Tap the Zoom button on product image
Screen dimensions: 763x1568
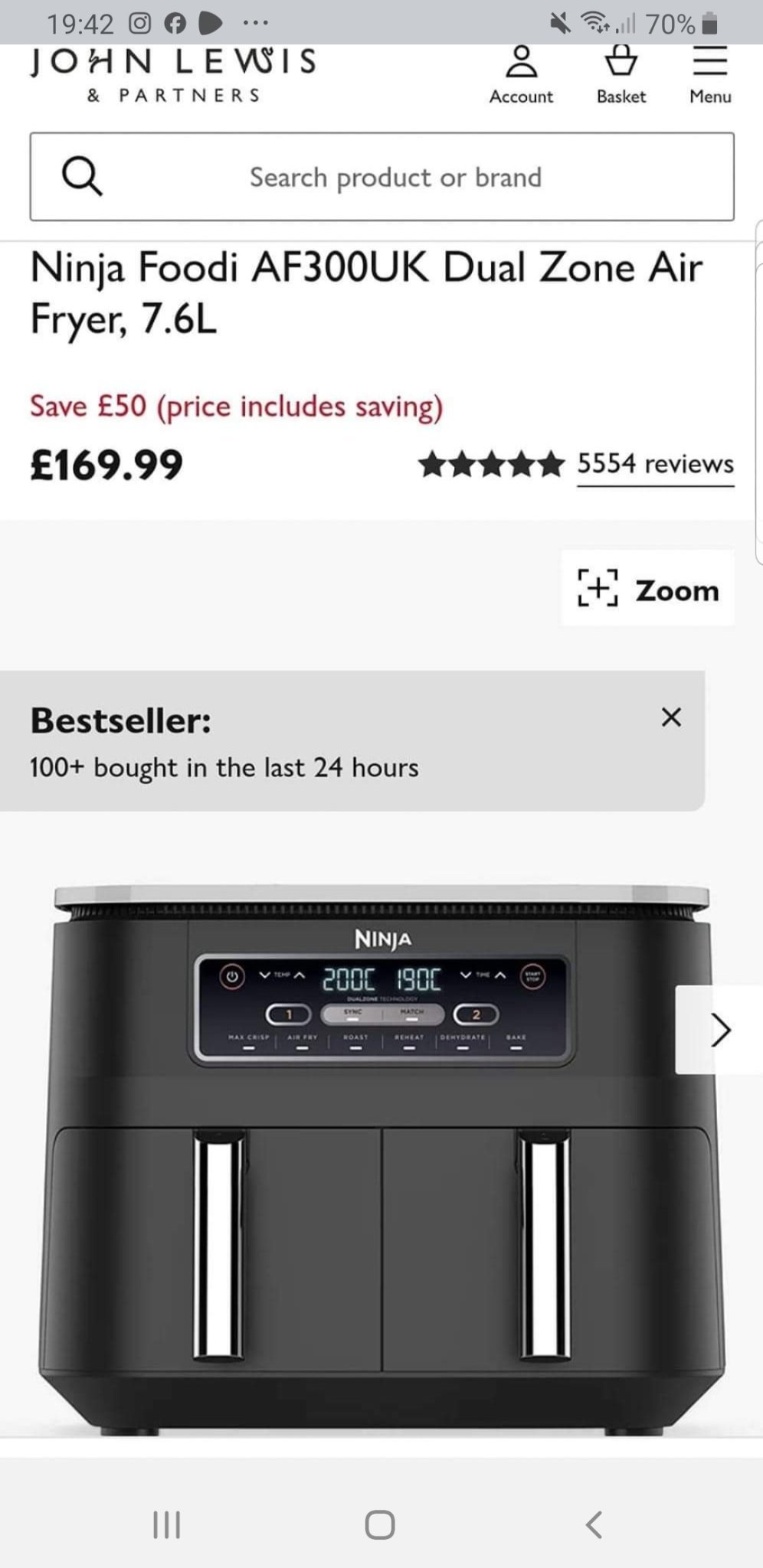(648, 590)
